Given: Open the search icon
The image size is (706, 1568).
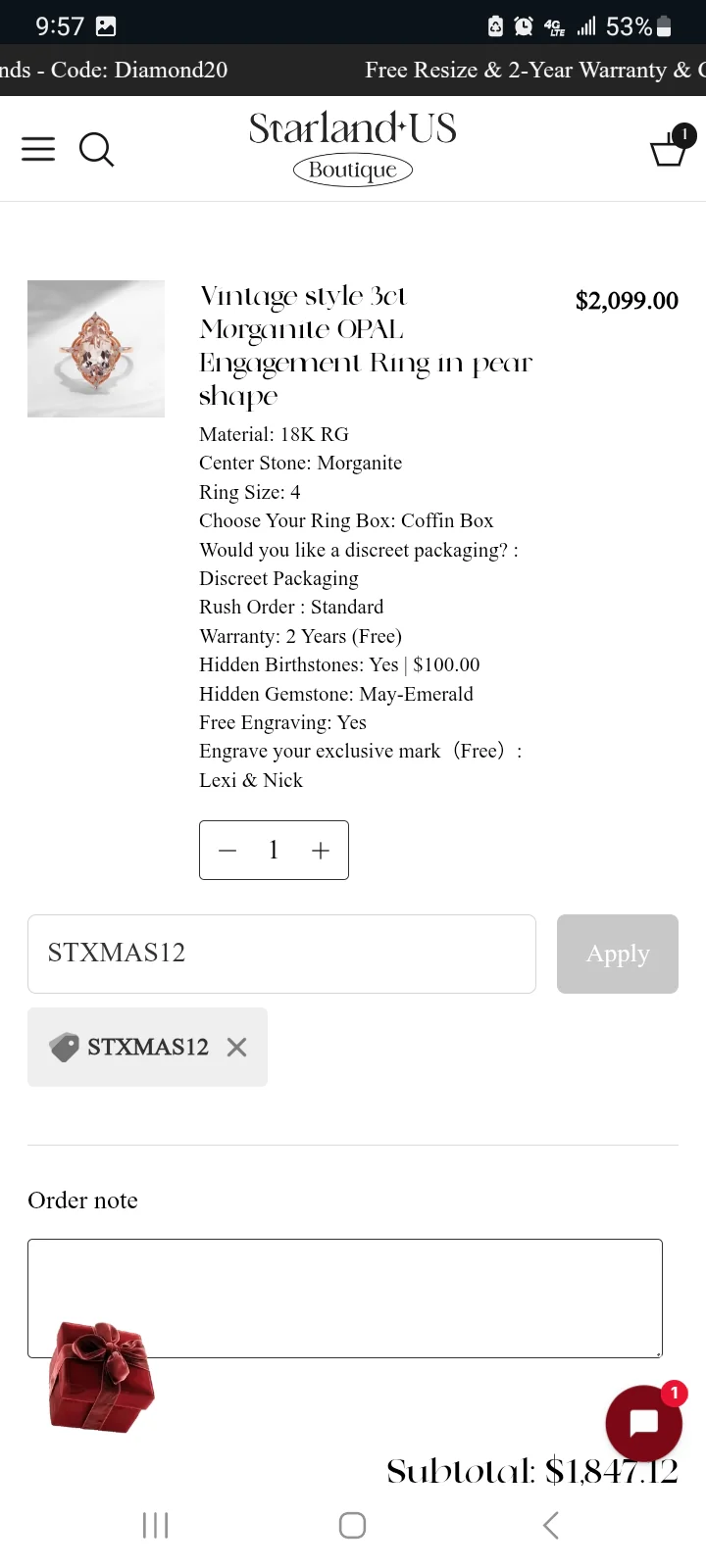Looking at the screenshot, I should [96, 150].
